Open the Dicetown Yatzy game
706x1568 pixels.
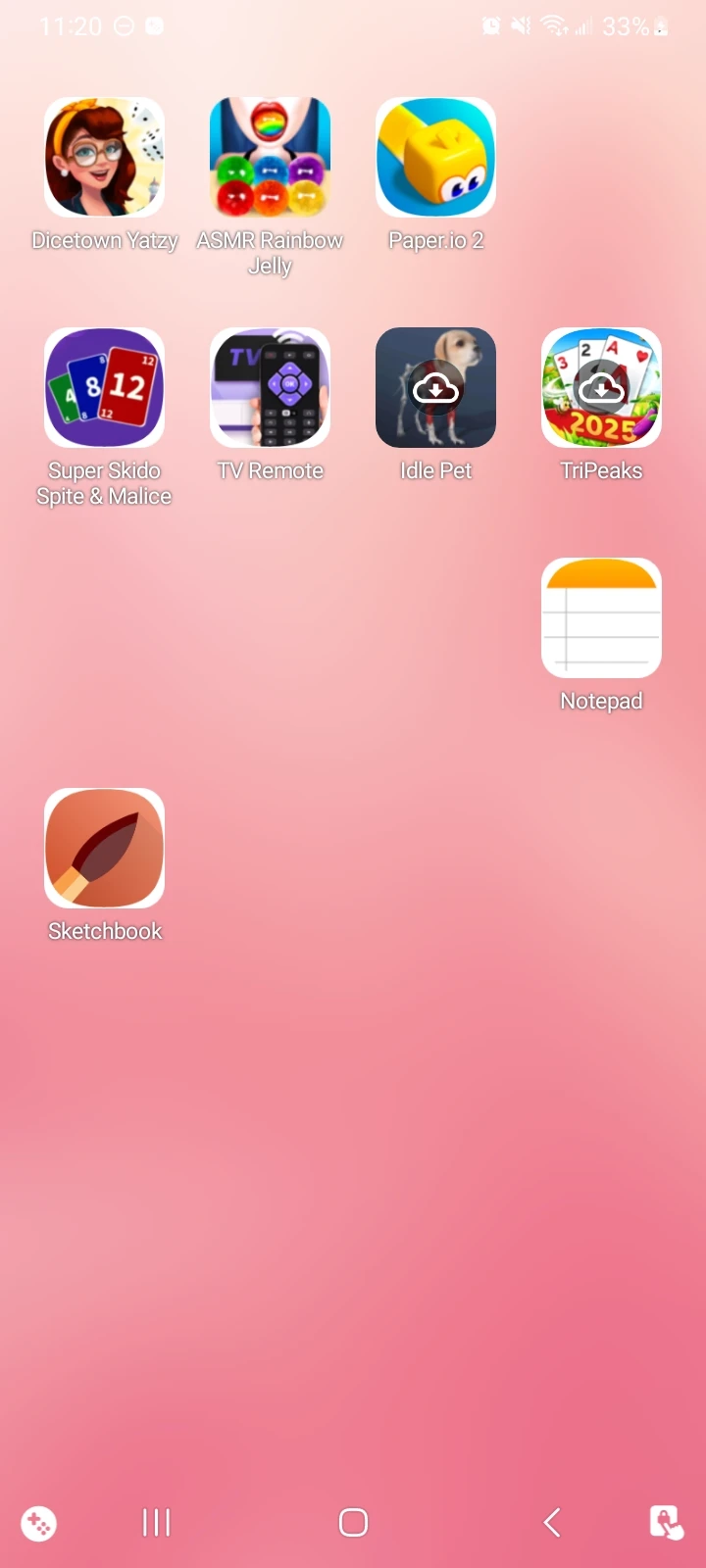pos(104,157)
